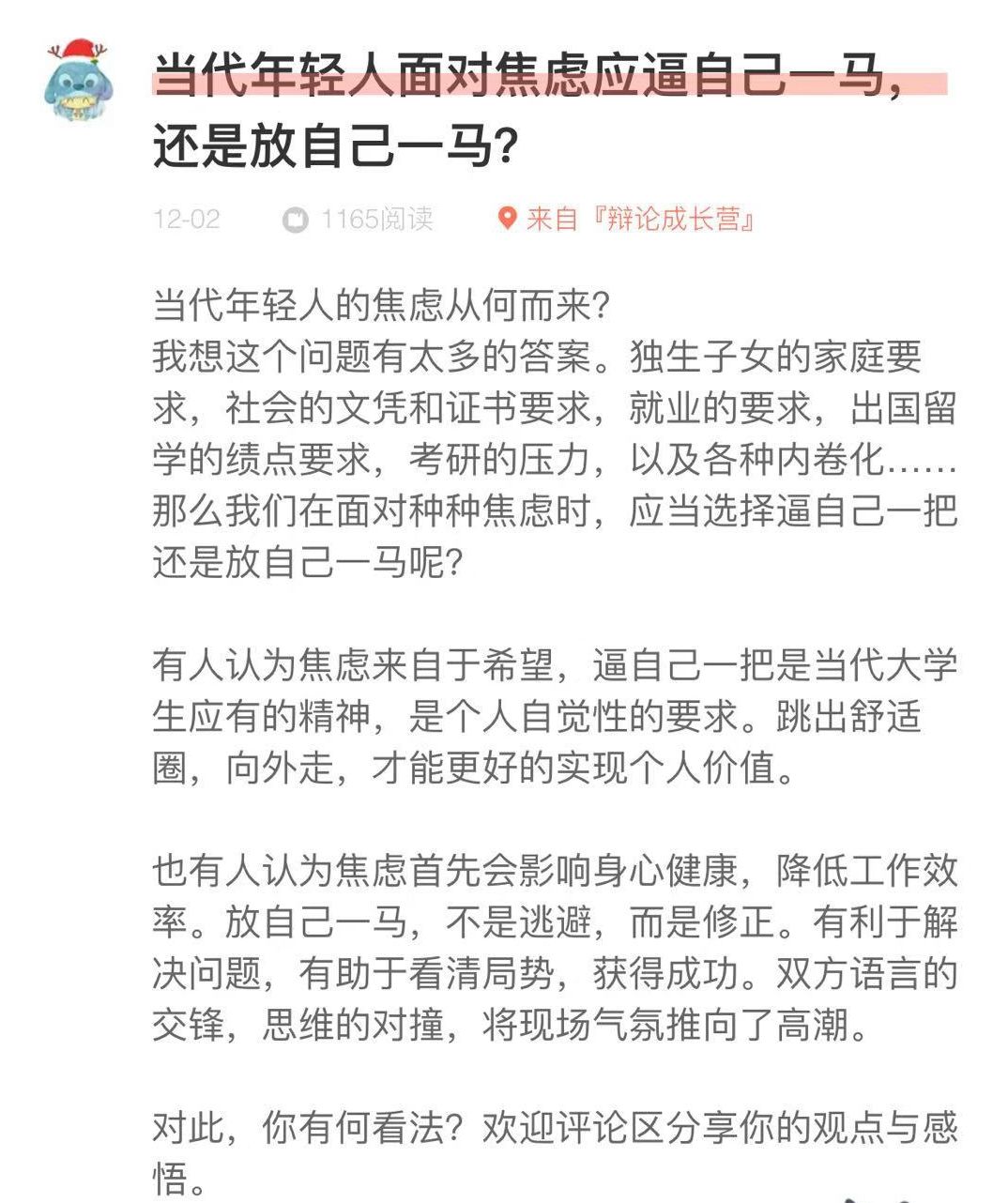Open the poster's avatar profile
The image size is (1008, 1203).
point(79,82)
